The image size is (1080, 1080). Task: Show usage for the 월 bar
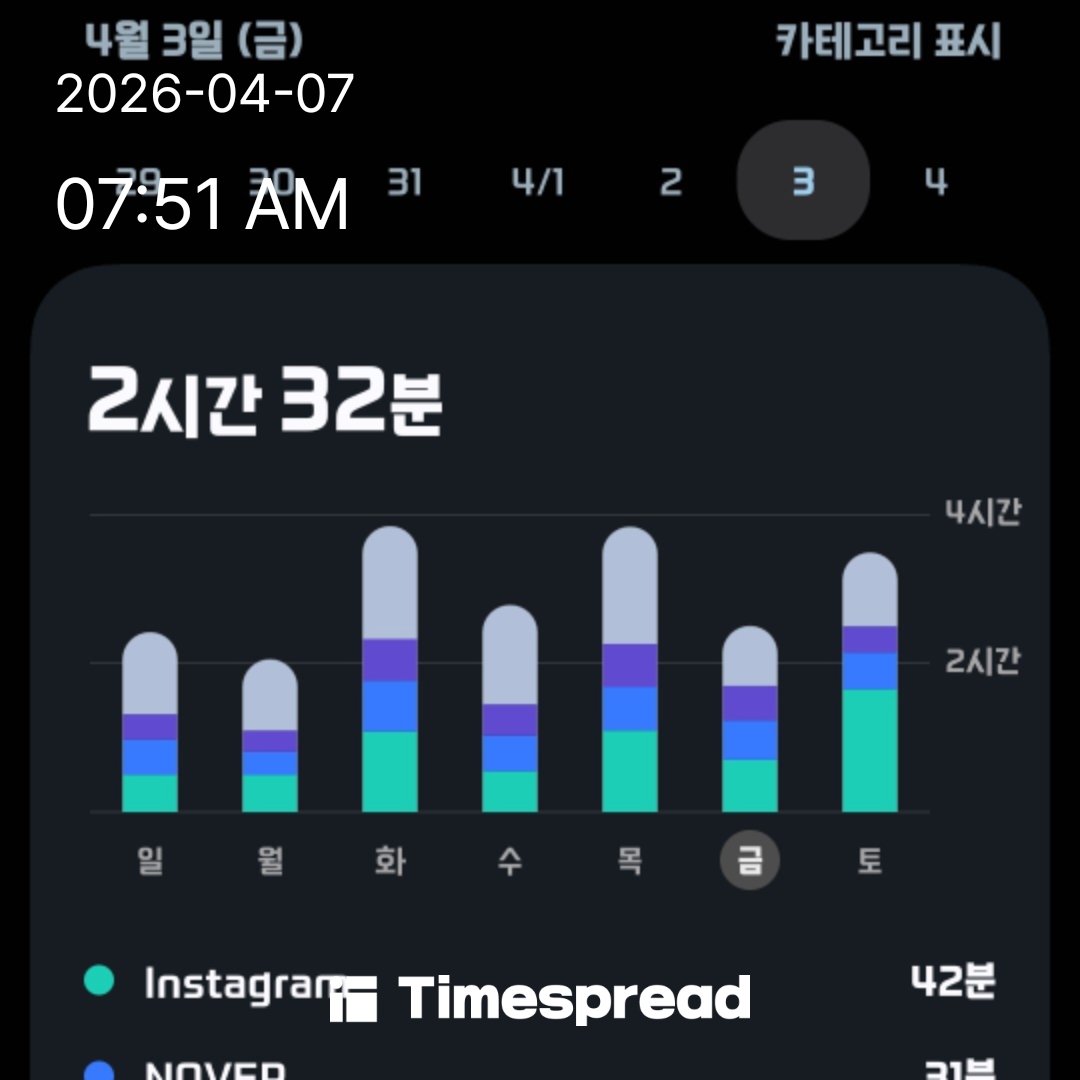(270, 736)
